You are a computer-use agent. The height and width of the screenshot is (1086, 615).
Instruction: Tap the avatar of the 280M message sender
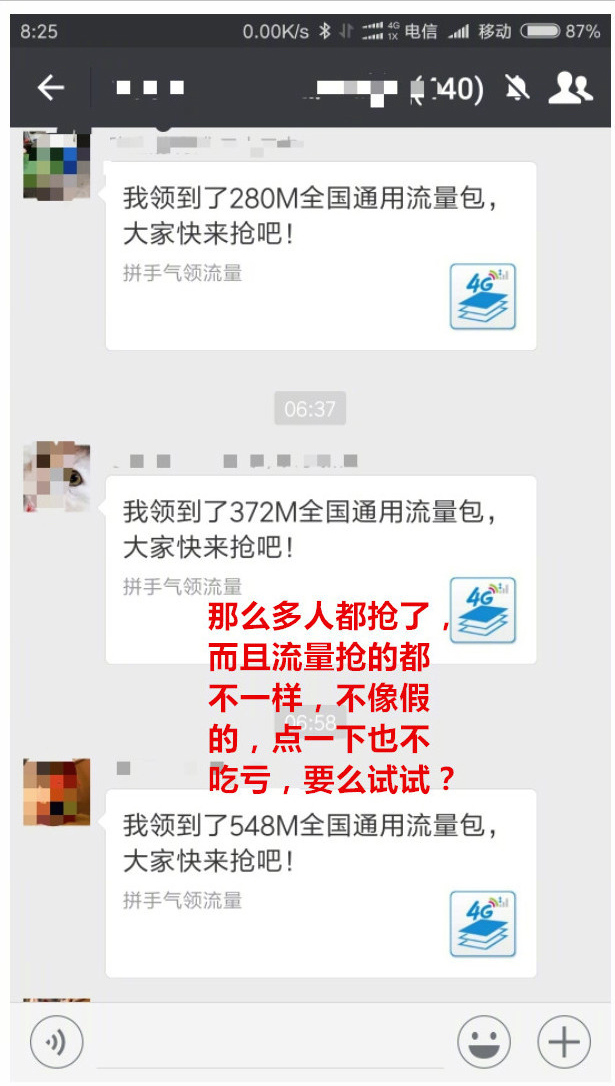coord(57,166)
